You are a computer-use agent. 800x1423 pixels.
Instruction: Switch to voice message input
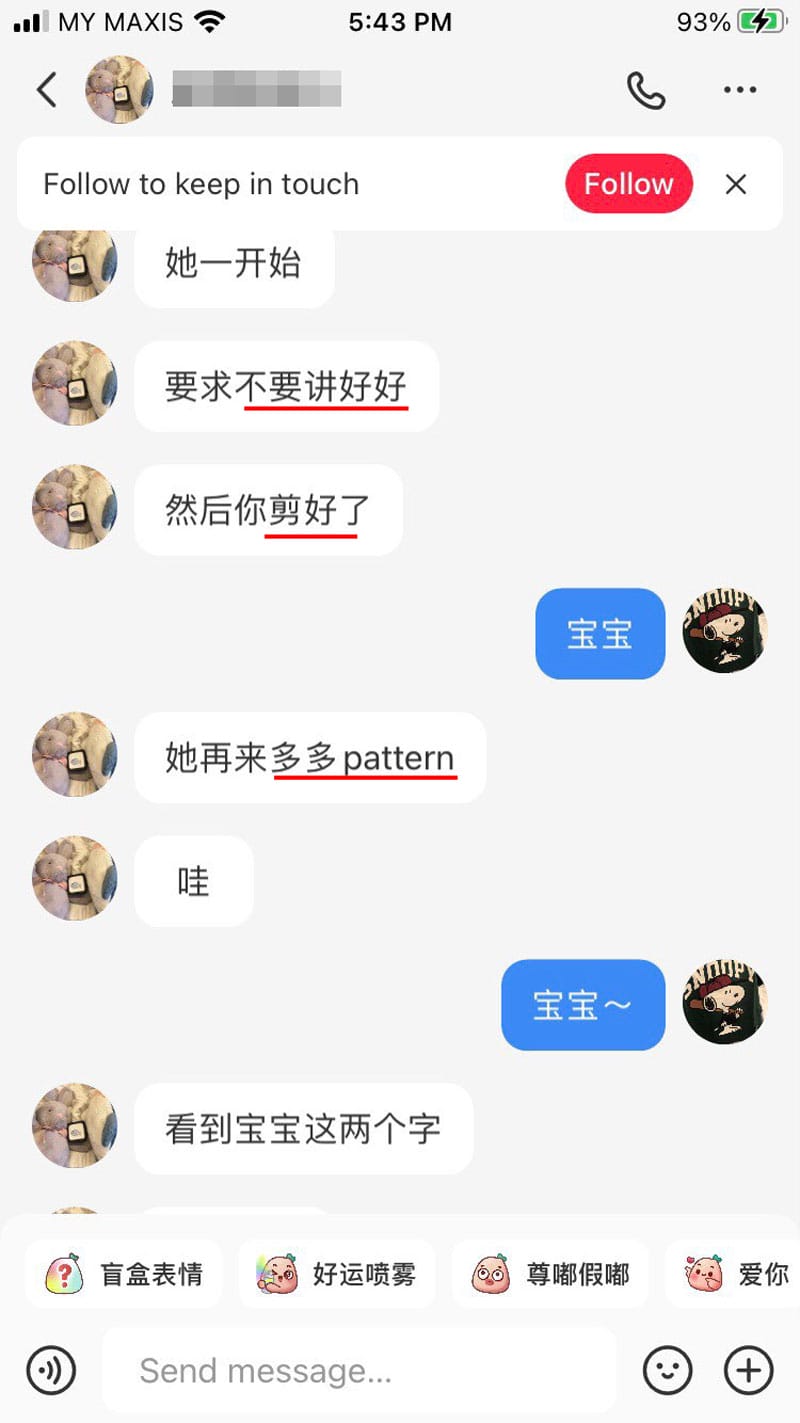pyautogui.click(x=51, y=1370)
